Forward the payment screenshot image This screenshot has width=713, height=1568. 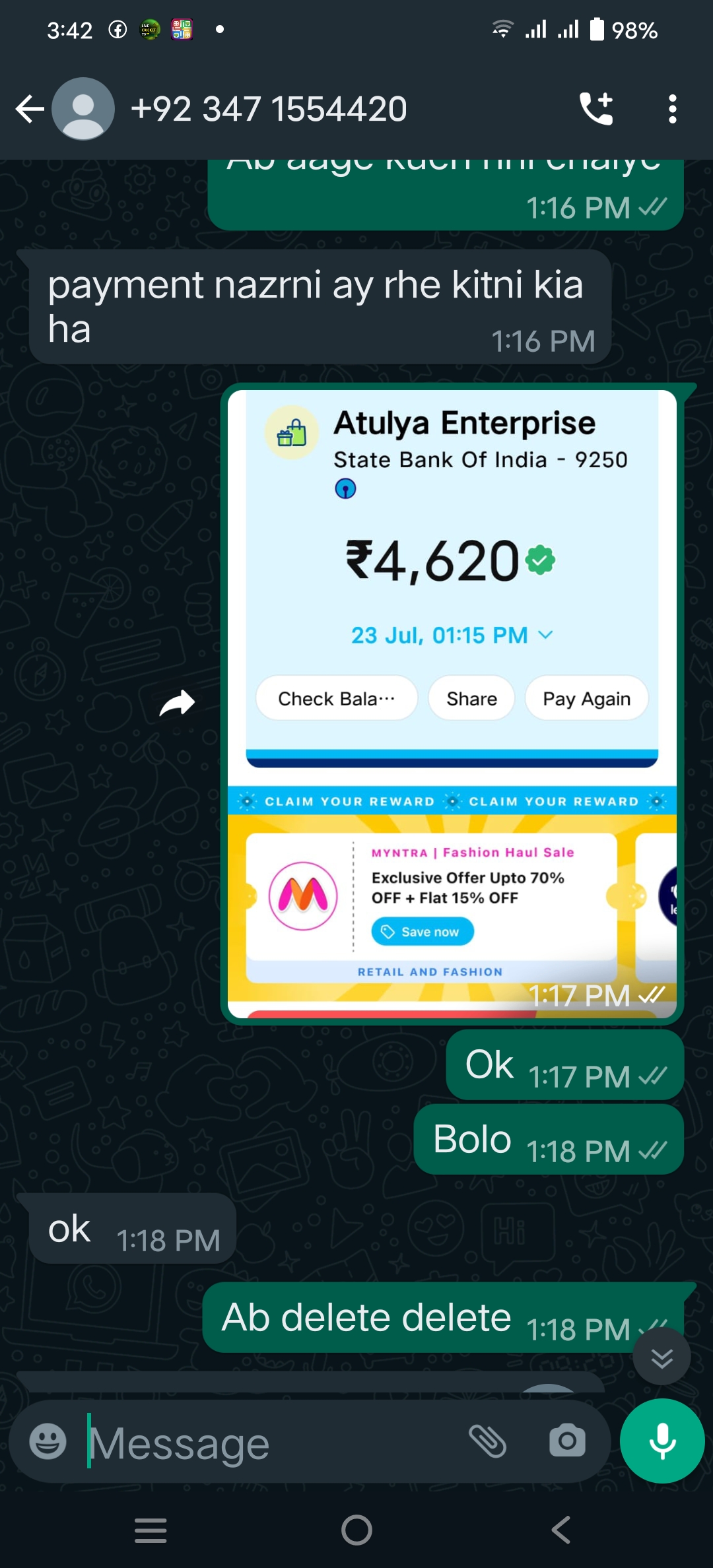[x=177, y=703]
